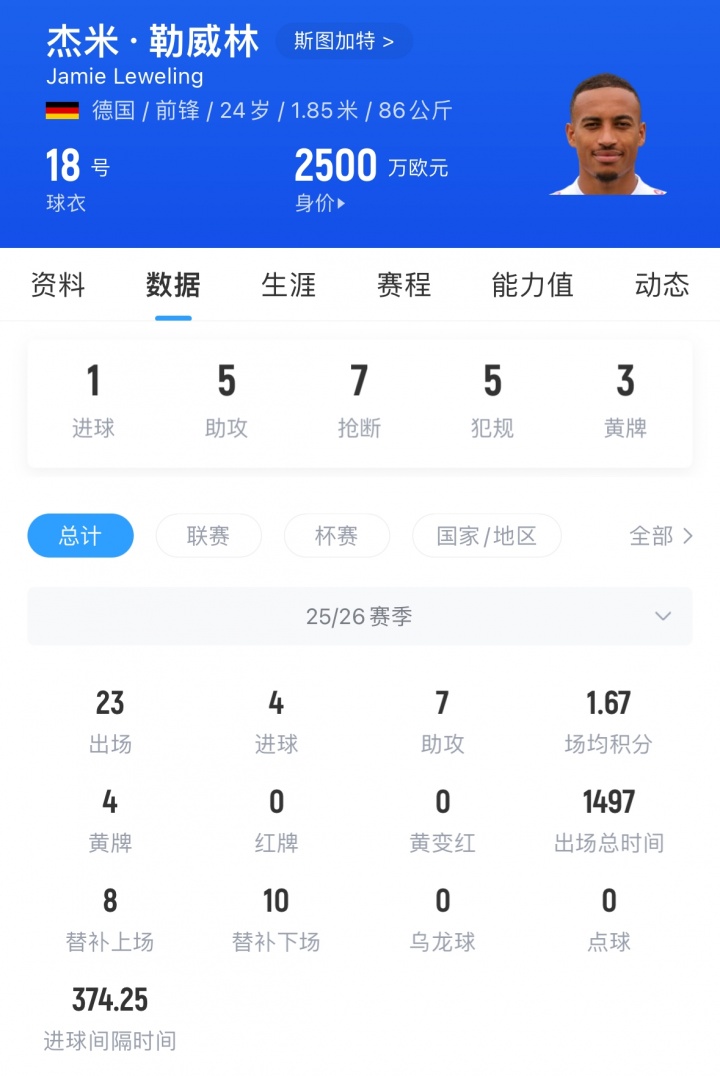Click the player's profile photo

coord(610,135)
